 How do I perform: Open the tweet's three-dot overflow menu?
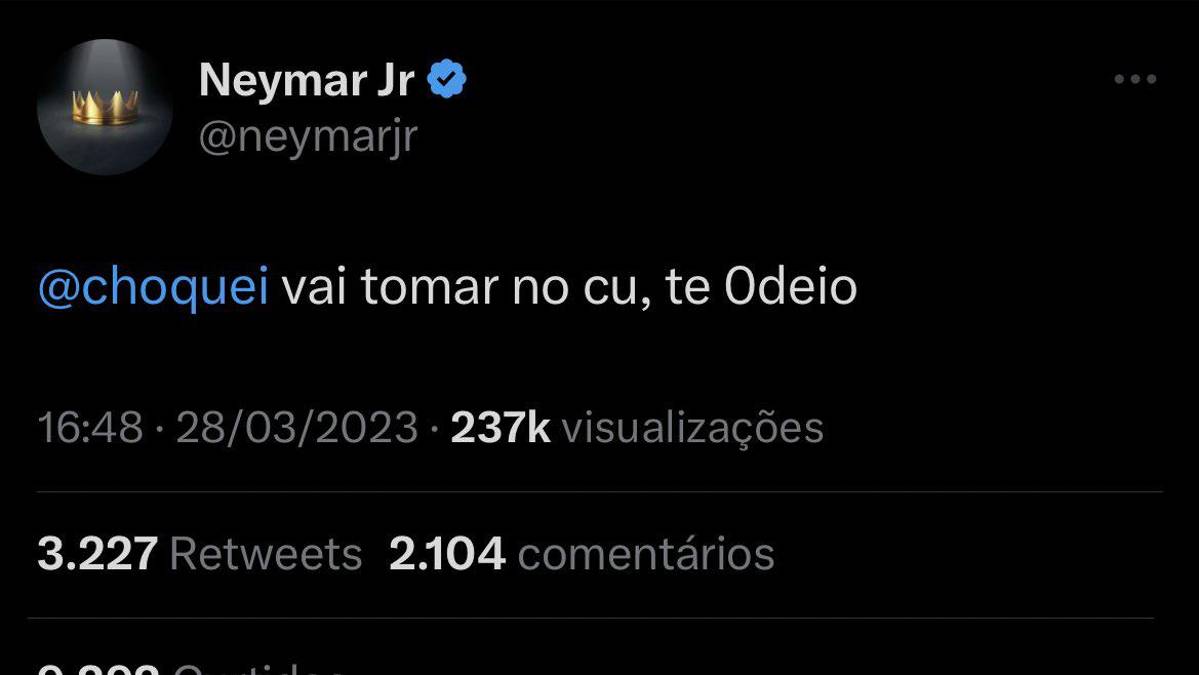(x=1135, y=80)
